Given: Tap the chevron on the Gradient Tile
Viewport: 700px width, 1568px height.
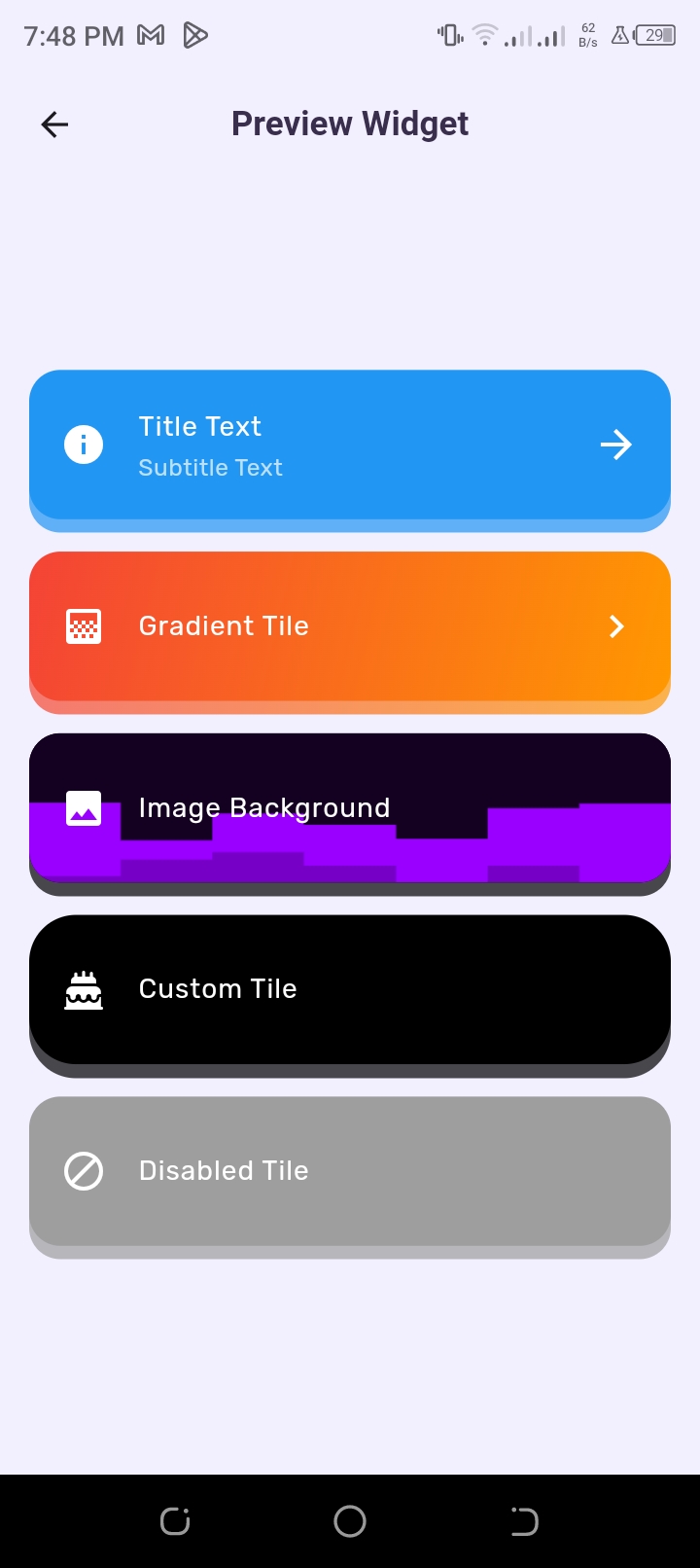Looking at the screenshot, I should tap(614, 625).
